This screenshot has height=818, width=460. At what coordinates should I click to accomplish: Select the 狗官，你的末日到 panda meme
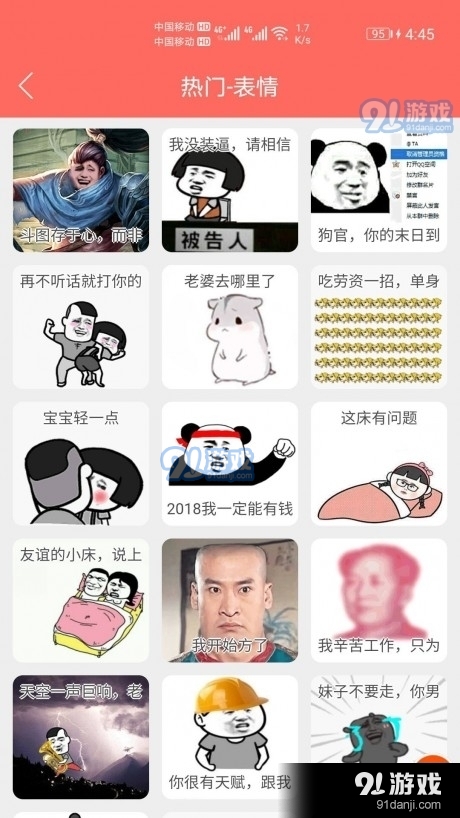[379, 190]
